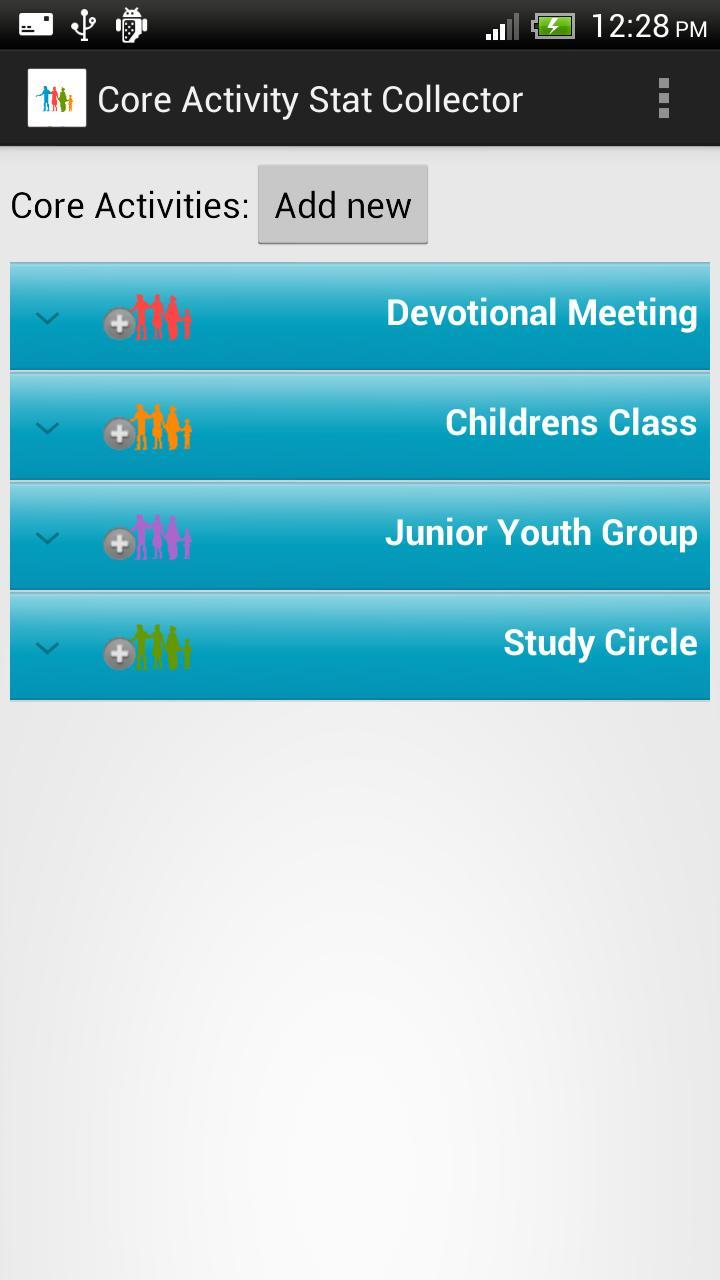This screenshot has height=1280, width=720.
Task: Click the battery charging indicator
Action: (x=550, y=25)
